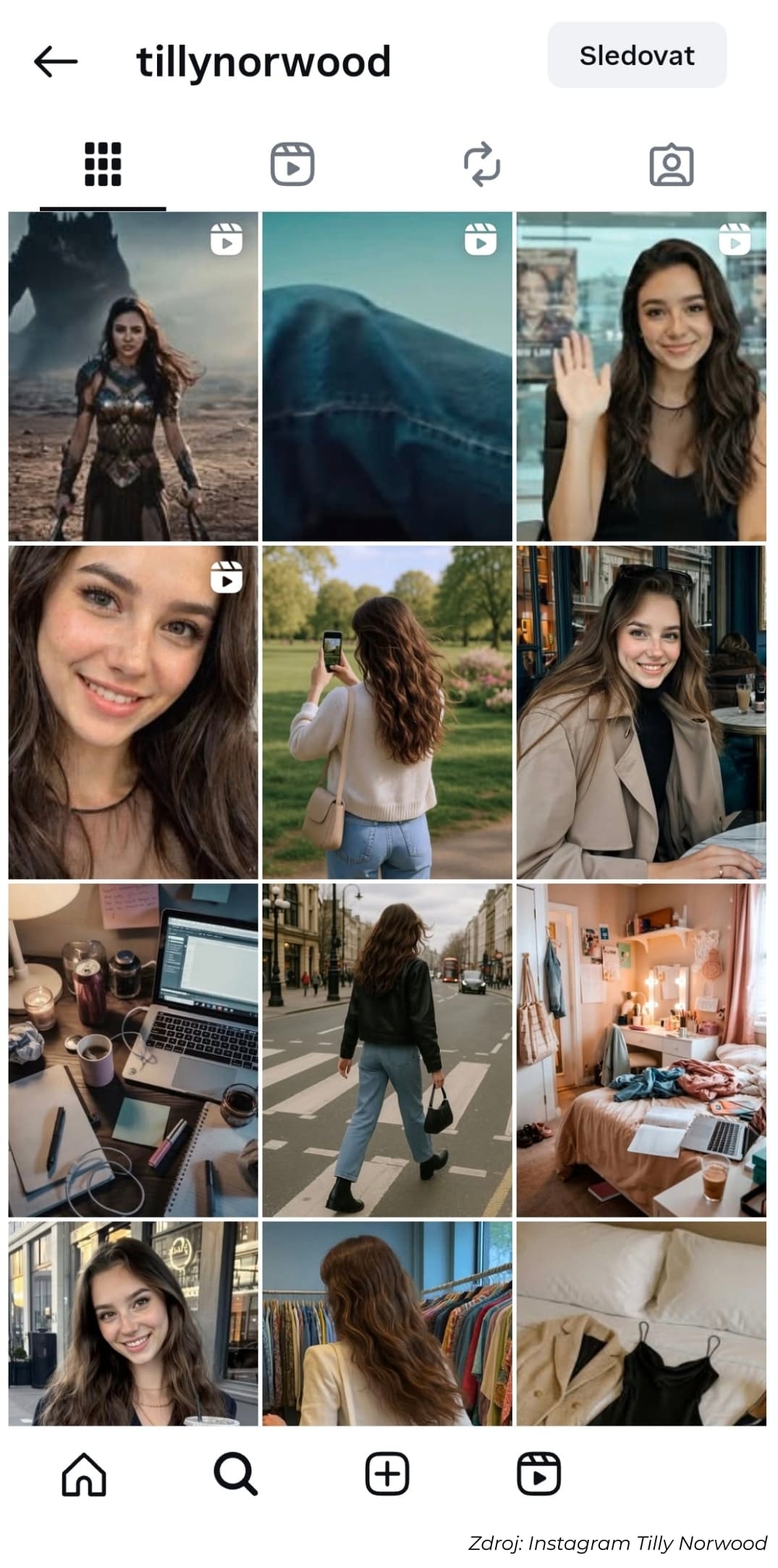This screenshot has height=1568, width=778.
Task: View the trench coat café post
Action: tap(641, 713)
